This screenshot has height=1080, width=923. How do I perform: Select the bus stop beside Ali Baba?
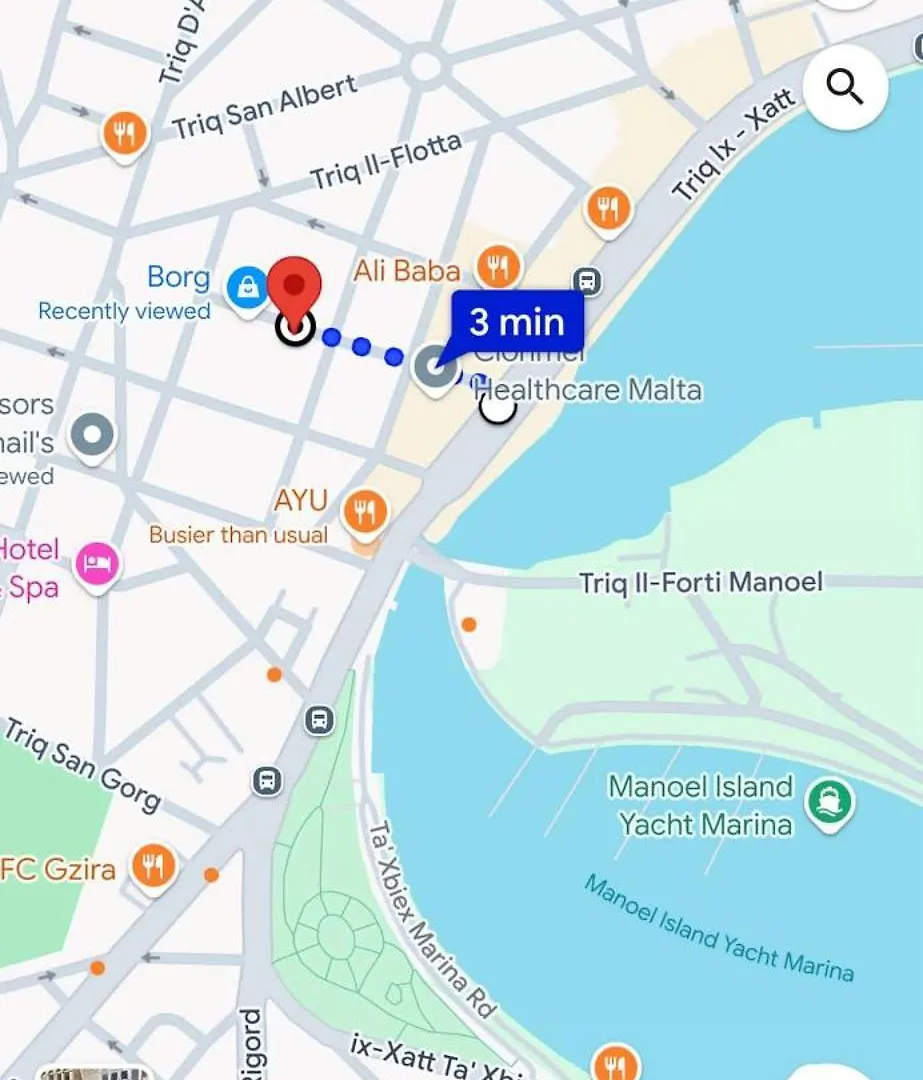(x=587, y=281)
